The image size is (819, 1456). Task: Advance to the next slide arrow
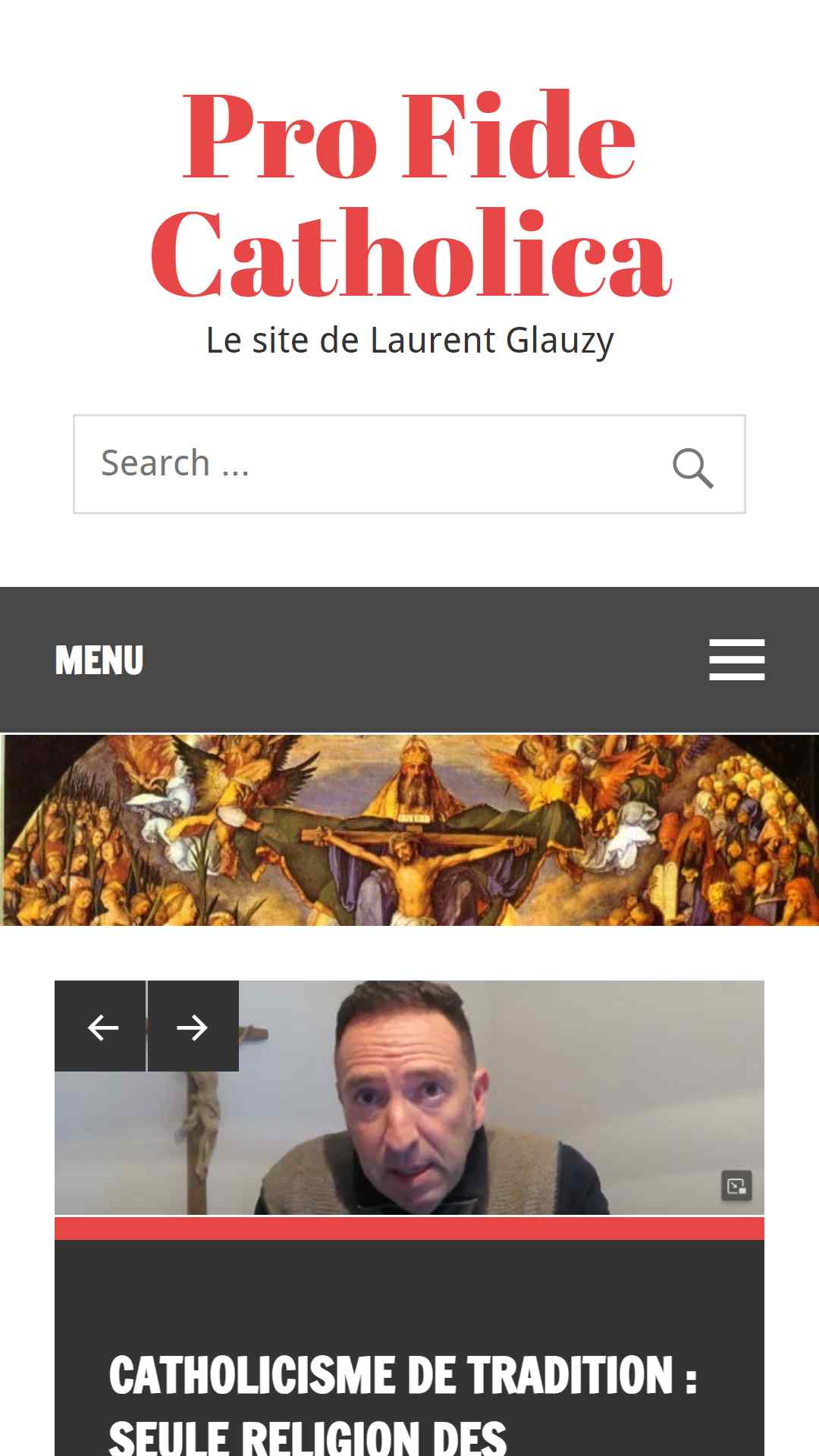[x=193, y=1026]
